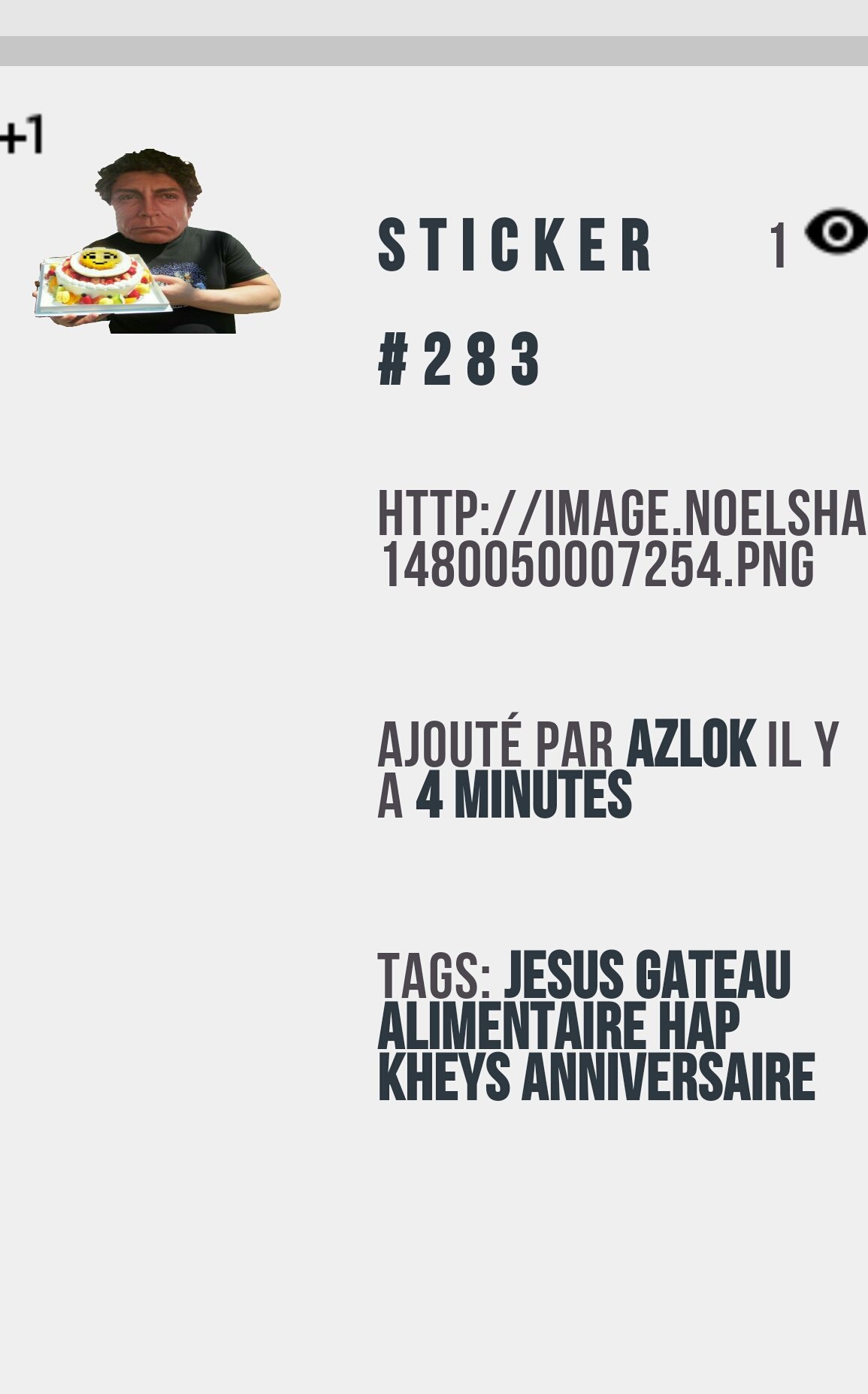Open the sticker image of man with cake

pos(157,241)
